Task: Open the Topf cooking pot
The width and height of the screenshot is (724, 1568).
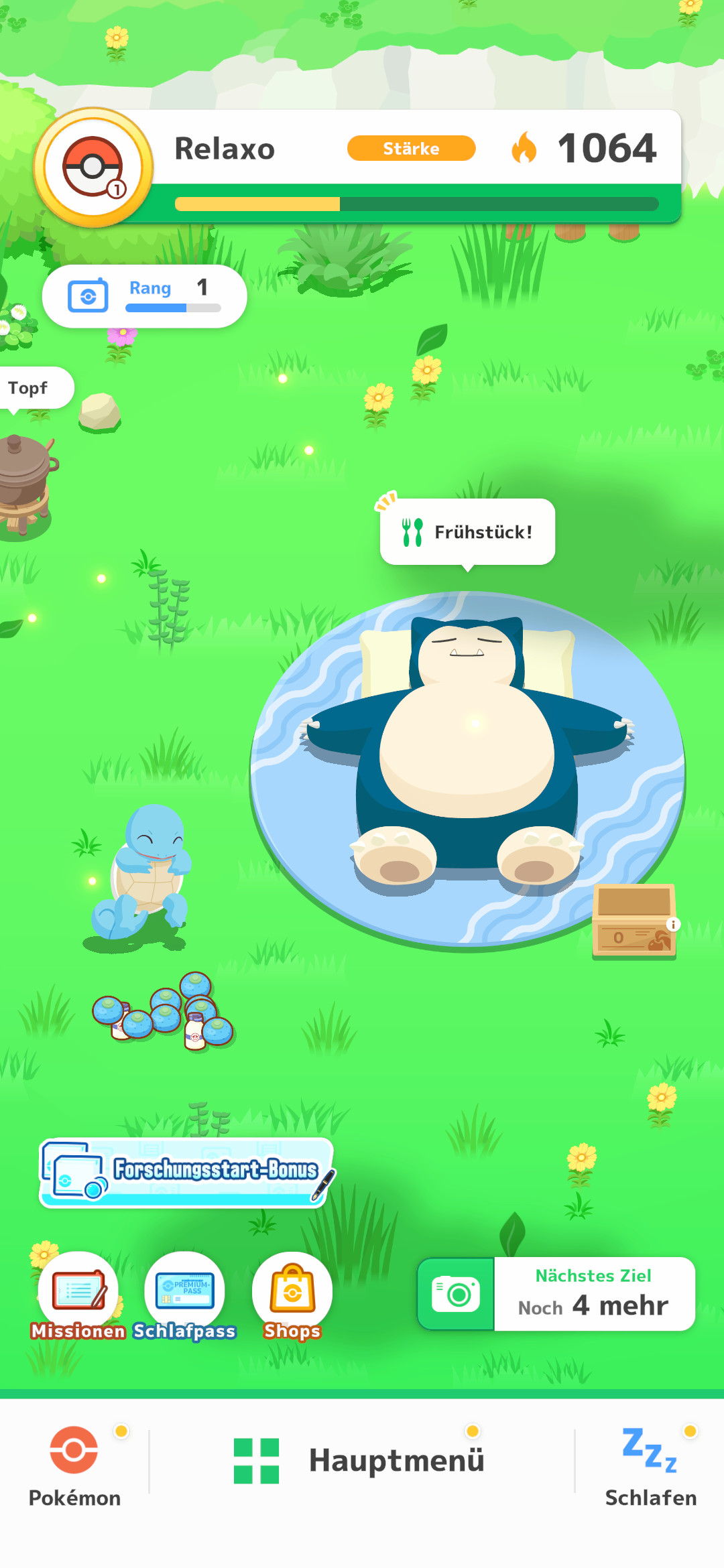Action: tap(24, 476)
